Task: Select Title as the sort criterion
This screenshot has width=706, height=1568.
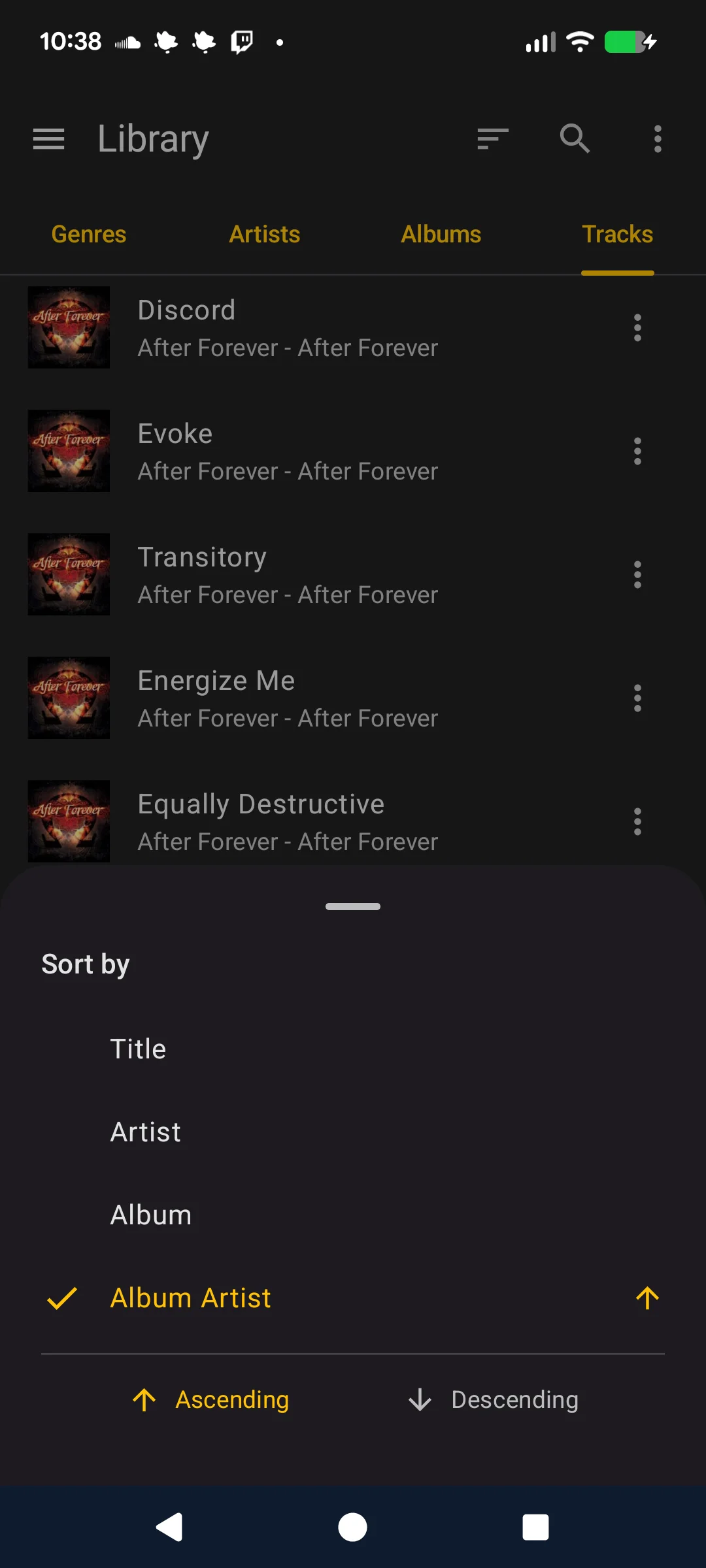Action: [138, 1048]
